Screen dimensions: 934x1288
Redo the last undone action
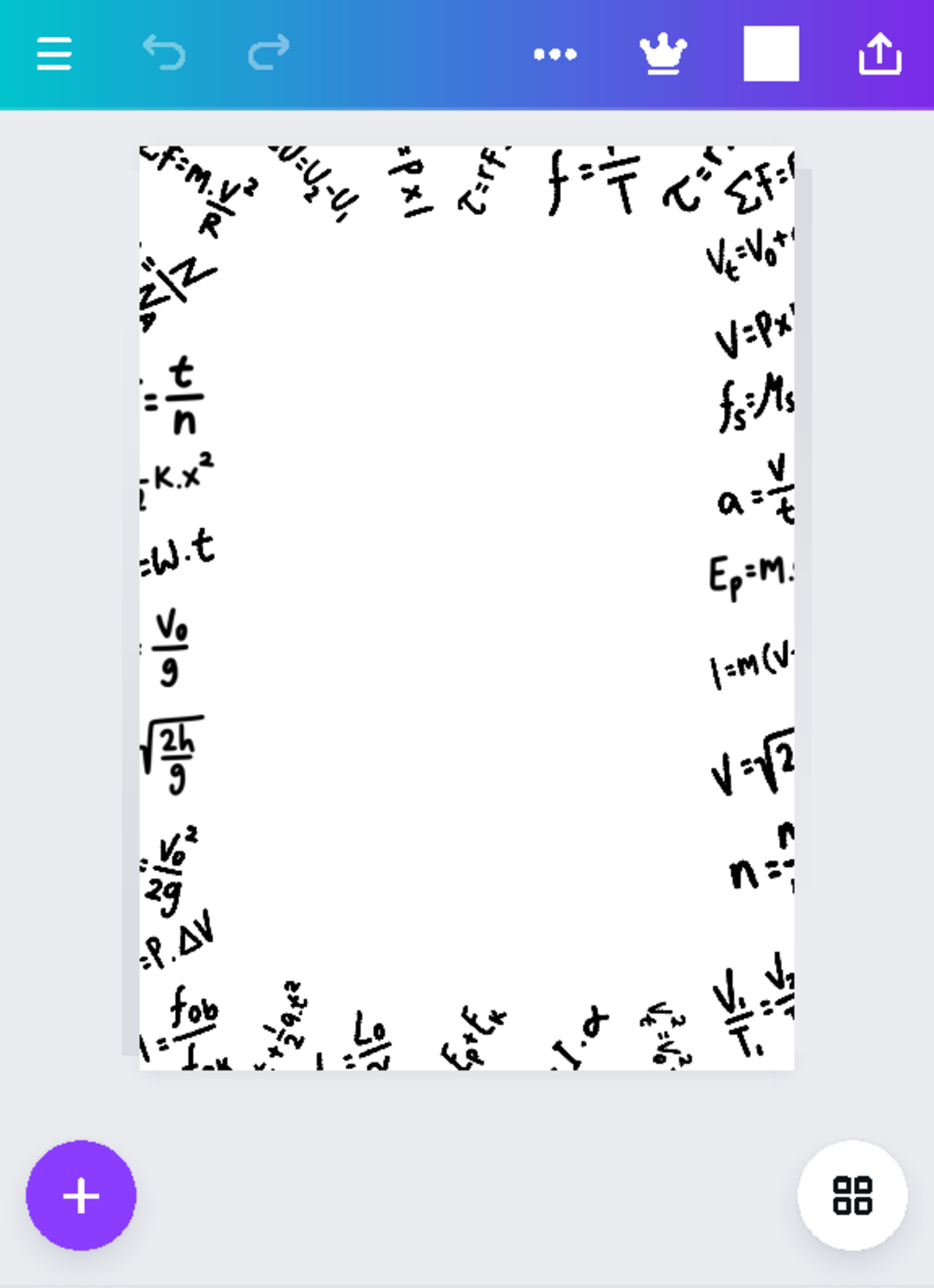[x=265, y=53]
